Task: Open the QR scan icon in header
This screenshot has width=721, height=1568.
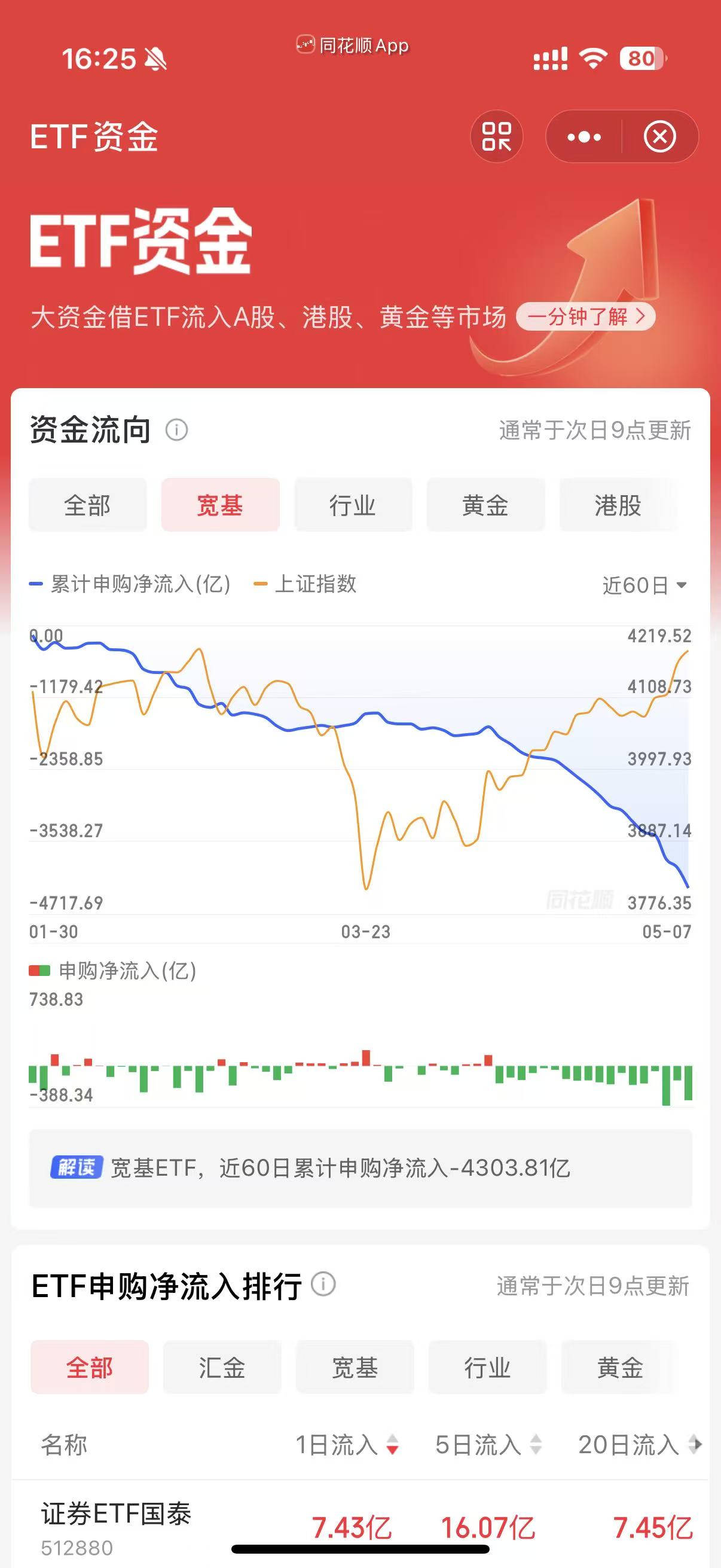Action: click(496, 136)
